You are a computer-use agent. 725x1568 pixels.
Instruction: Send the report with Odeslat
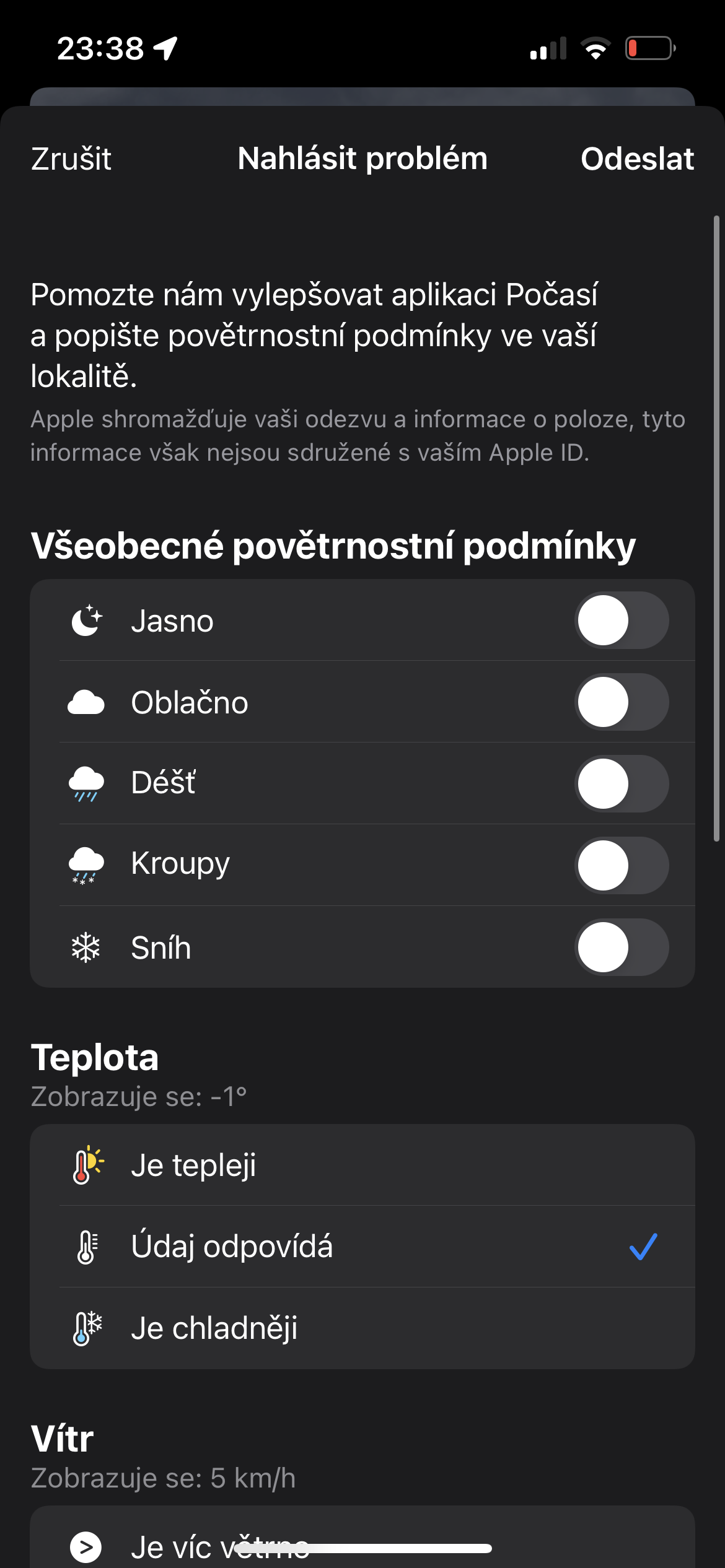pyautogui.click(x=636, y=159)
